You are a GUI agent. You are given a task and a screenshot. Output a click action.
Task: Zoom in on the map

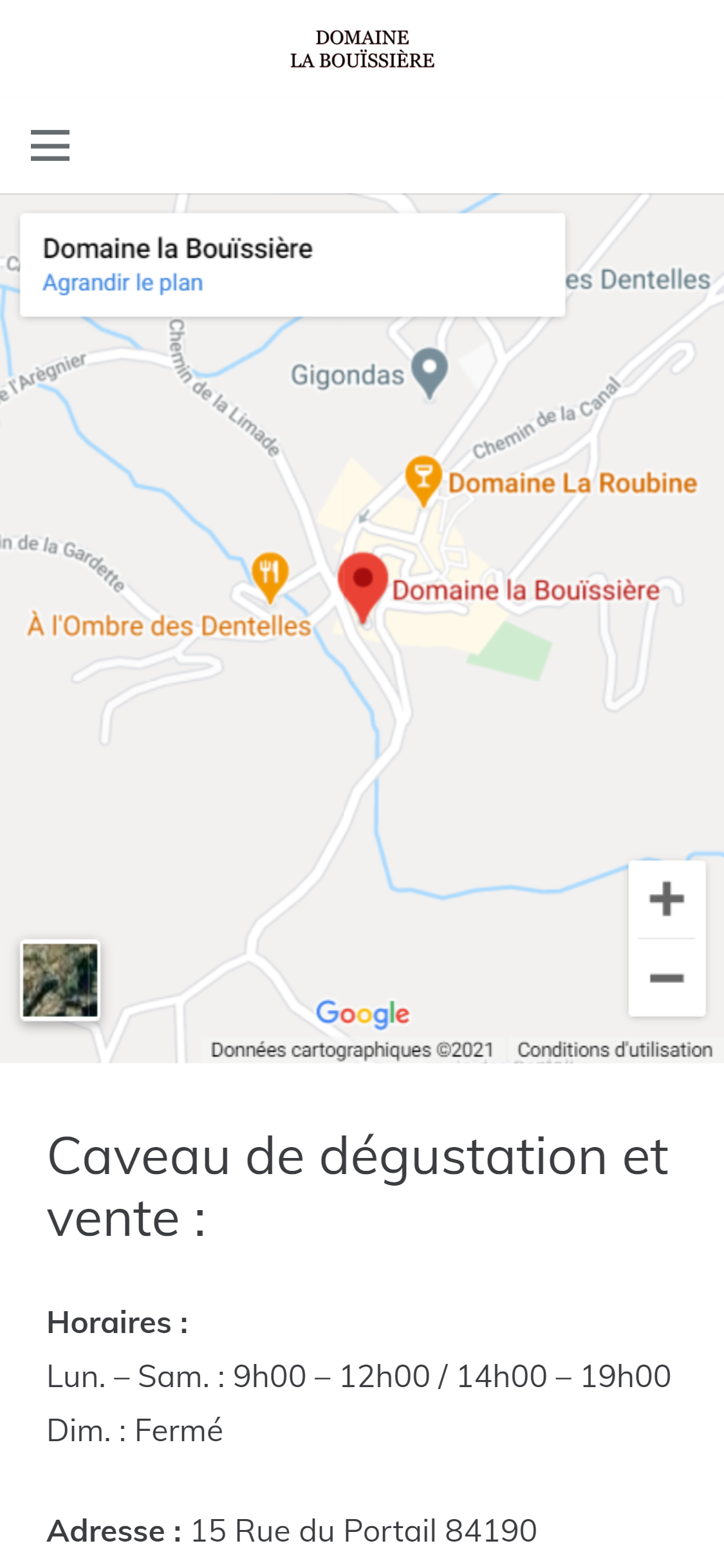coord(667,899)
